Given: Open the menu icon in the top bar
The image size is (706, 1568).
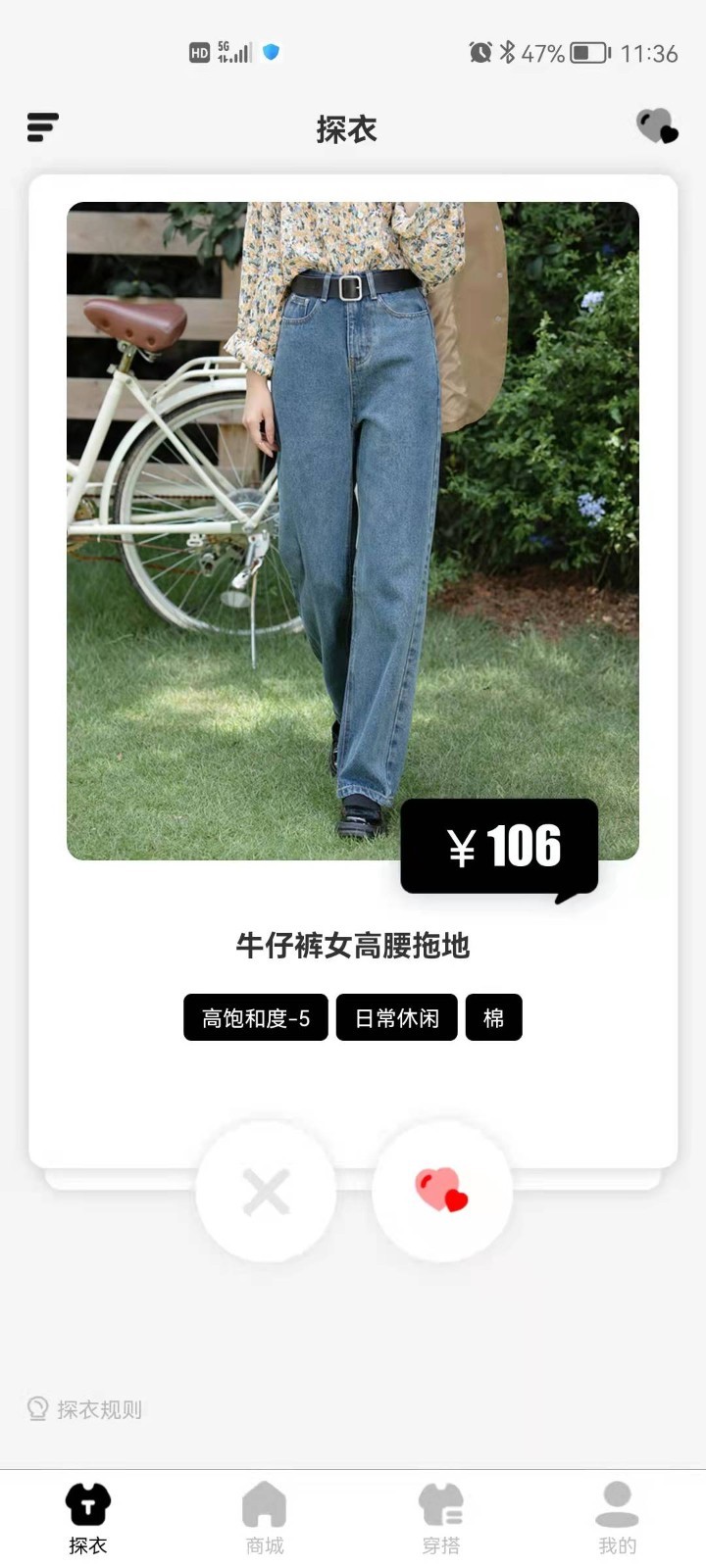Looking at the screenshot, I should 42,127.
